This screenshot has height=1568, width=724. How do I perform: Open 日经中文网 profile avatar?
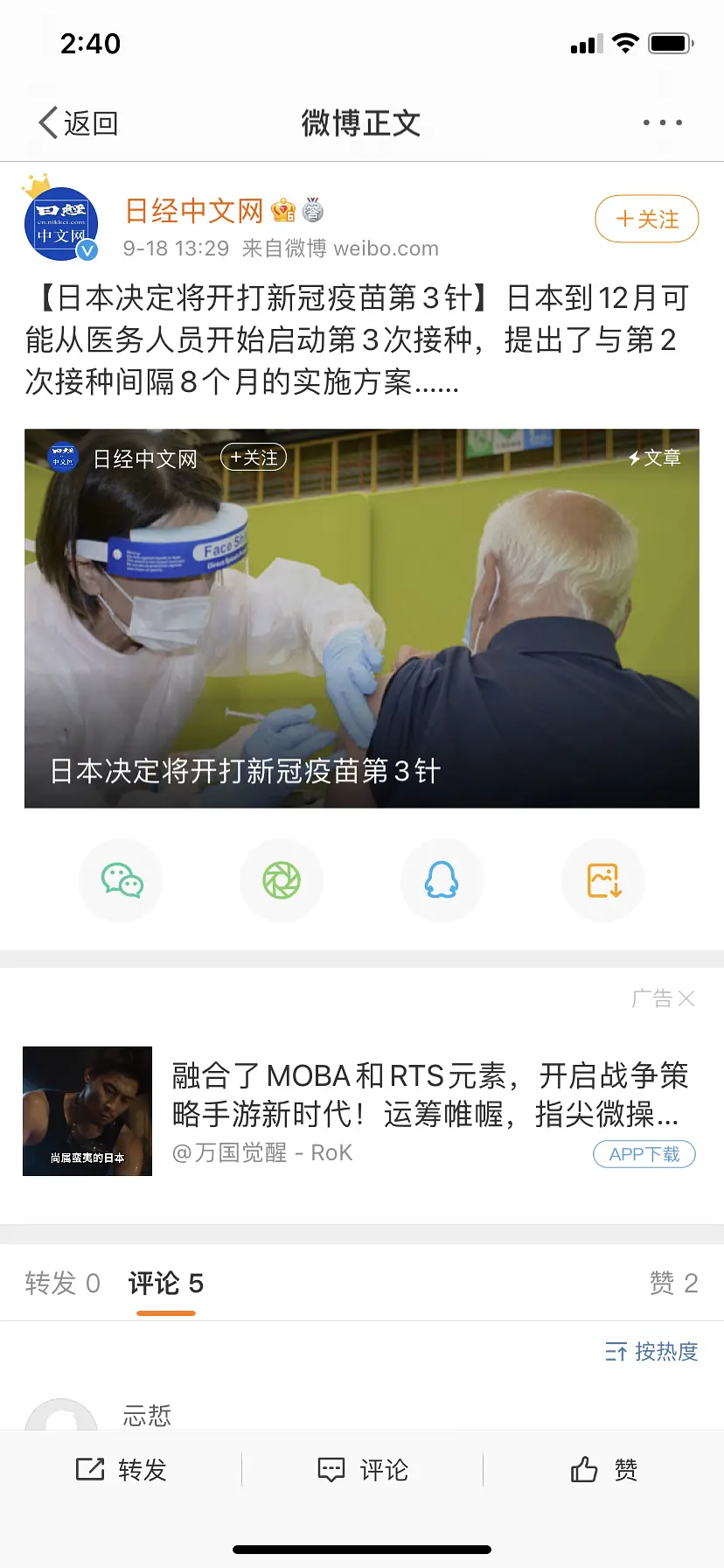[x=60, y=224]
